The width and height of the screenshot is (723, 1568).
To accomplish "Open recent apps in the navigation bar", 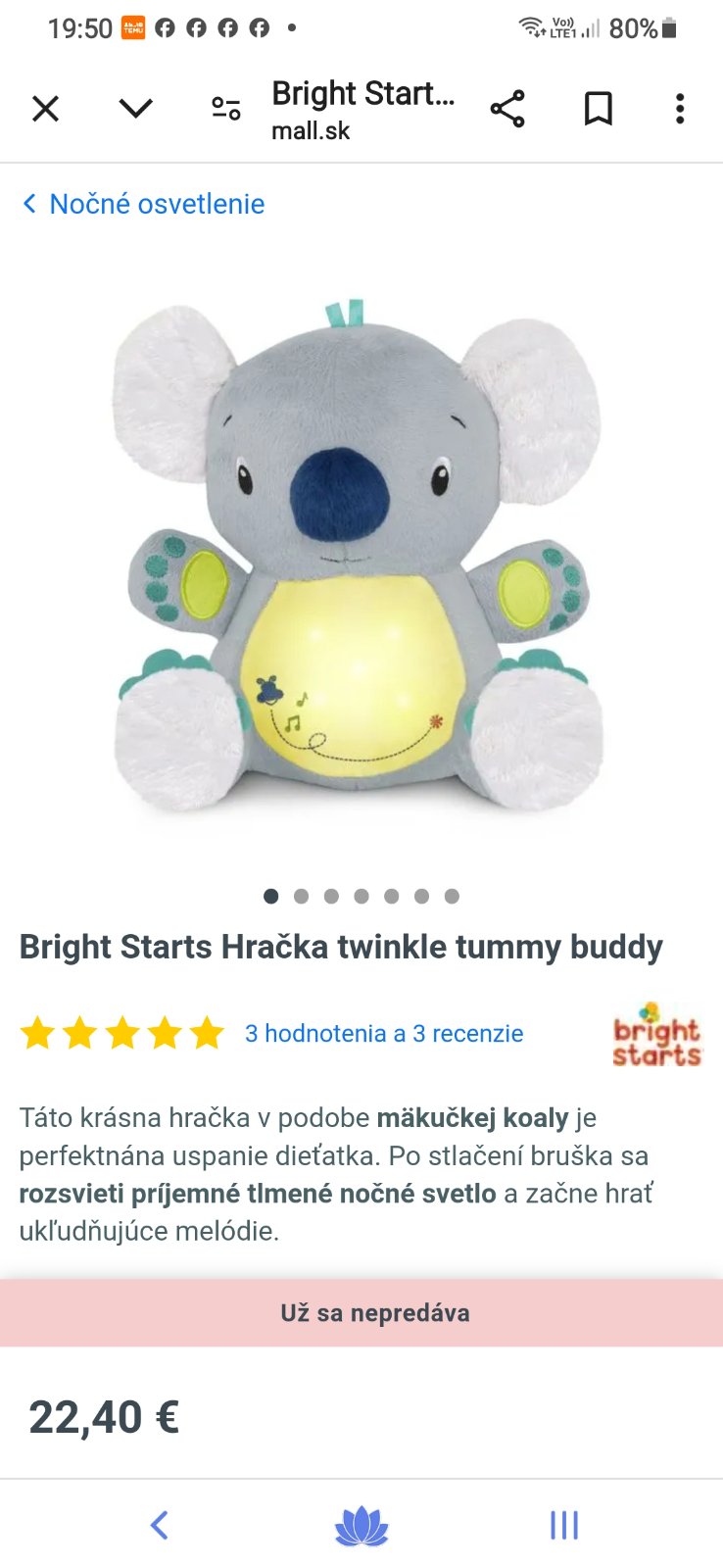I will [564, 1525].
